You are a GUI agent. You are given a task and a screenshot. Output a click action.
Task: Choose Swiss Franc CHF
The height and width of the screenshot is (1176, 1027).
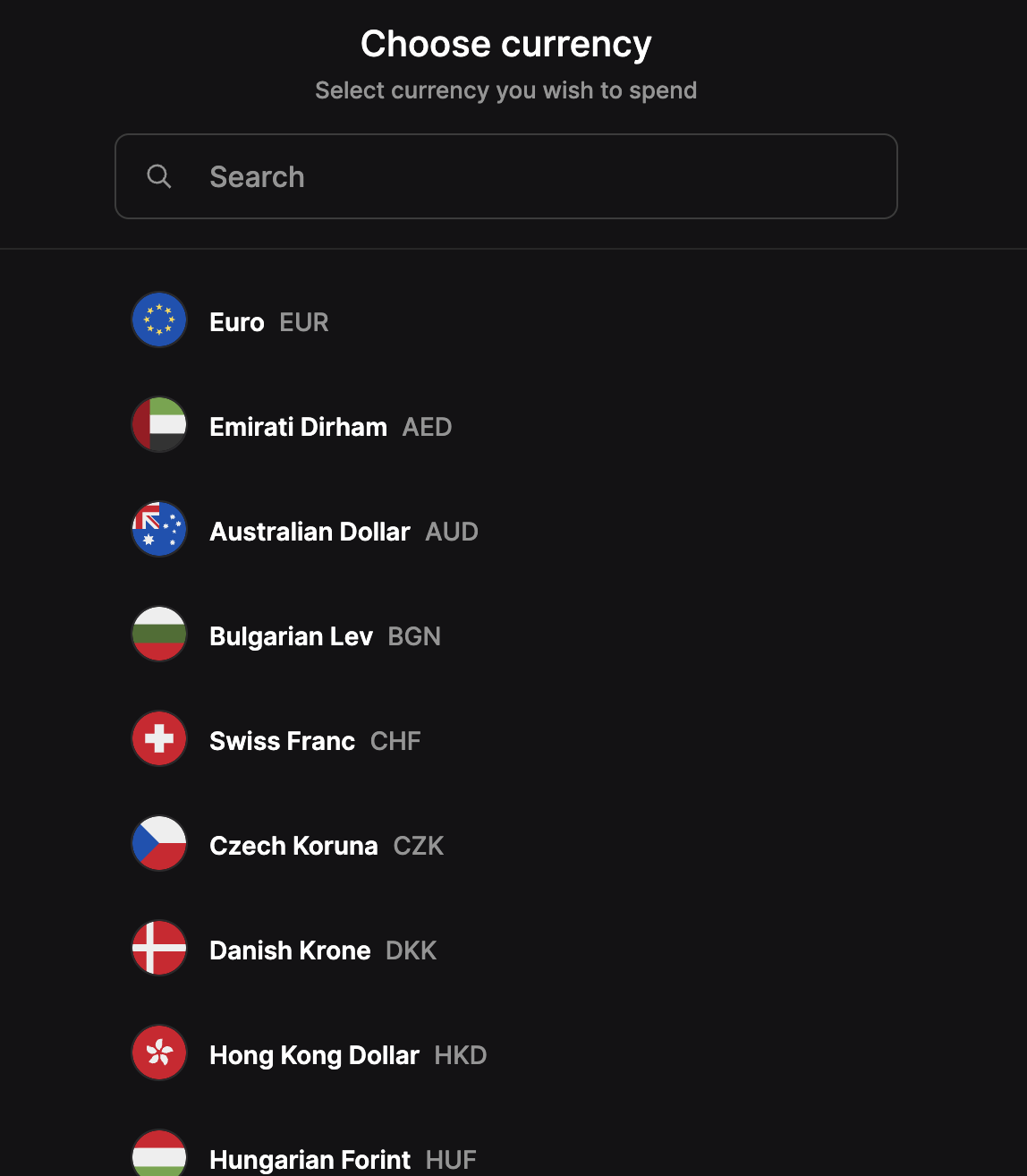[315, 741]
